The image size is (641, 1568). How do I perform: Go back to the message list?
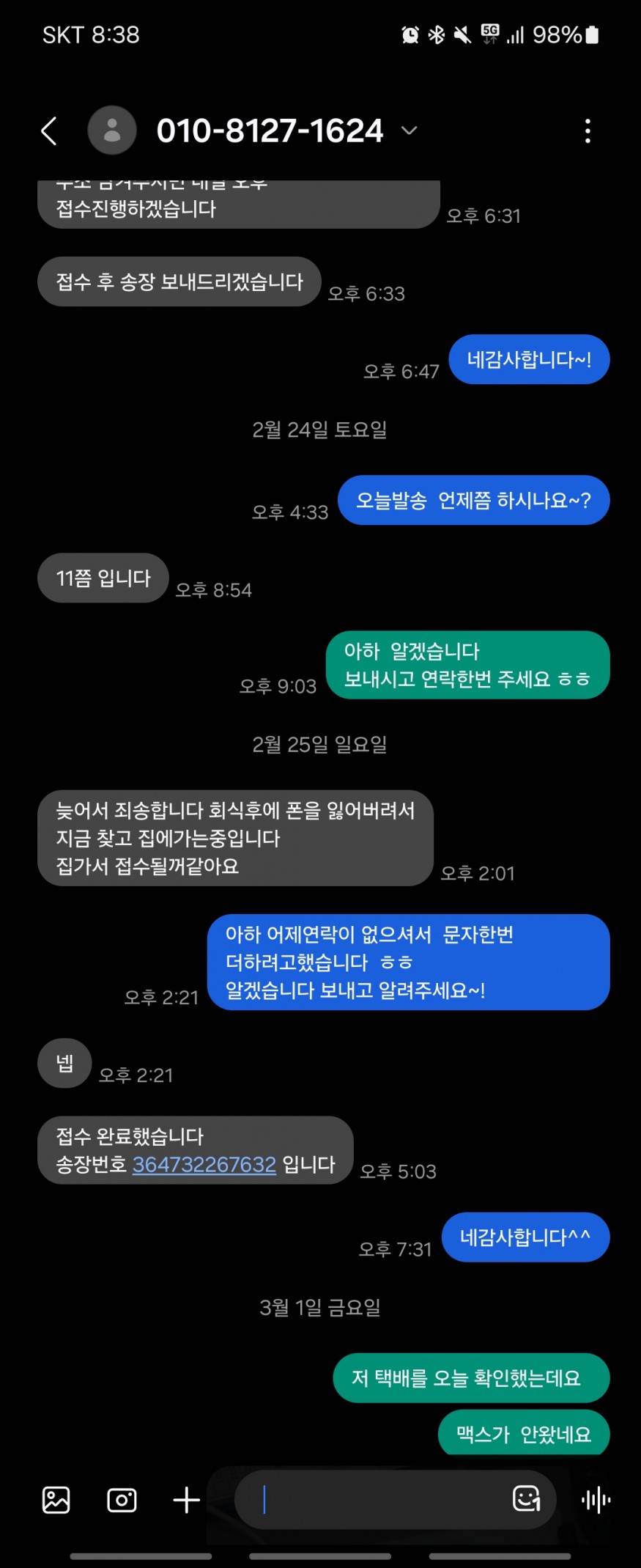(x=49, y=131)
